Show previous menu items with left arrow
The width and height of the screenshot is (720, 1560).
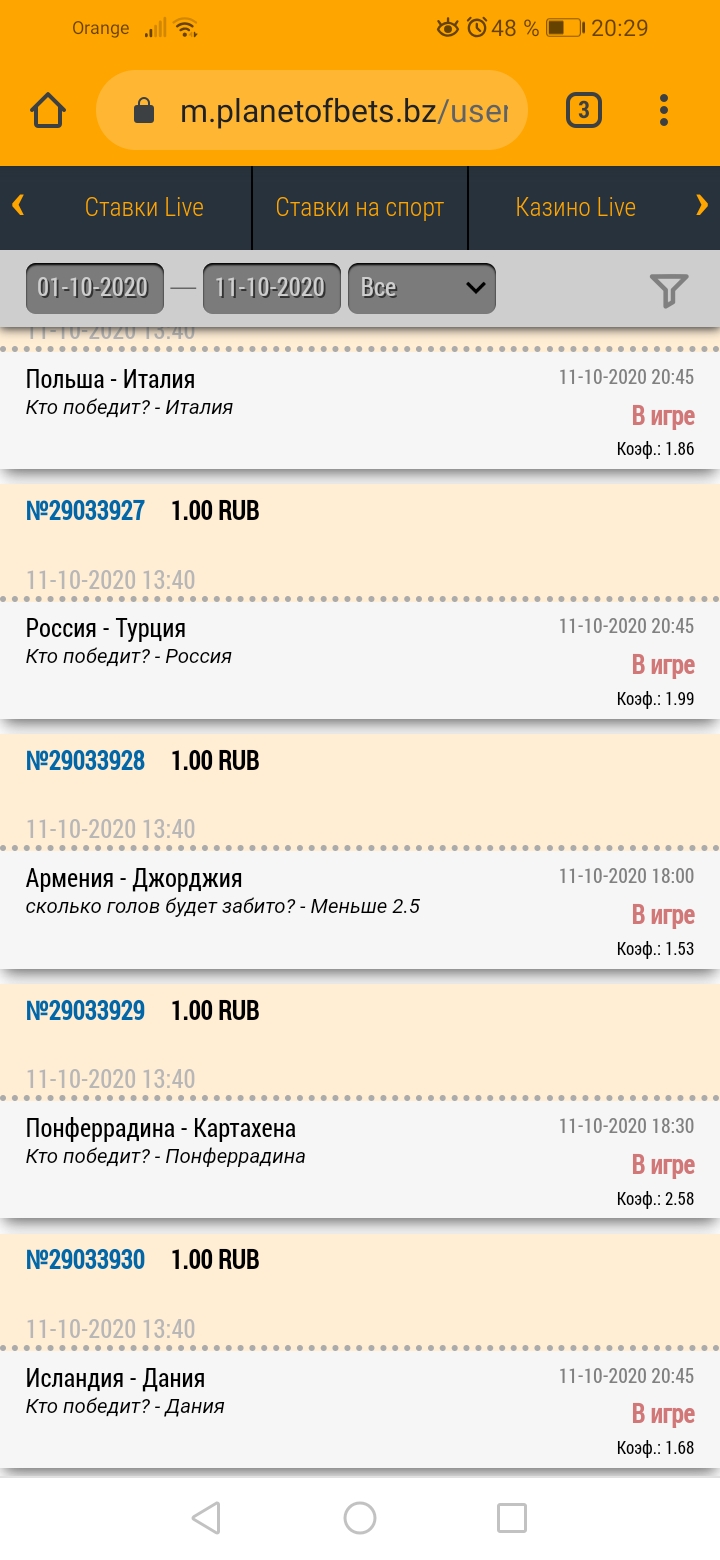point(17,206)
